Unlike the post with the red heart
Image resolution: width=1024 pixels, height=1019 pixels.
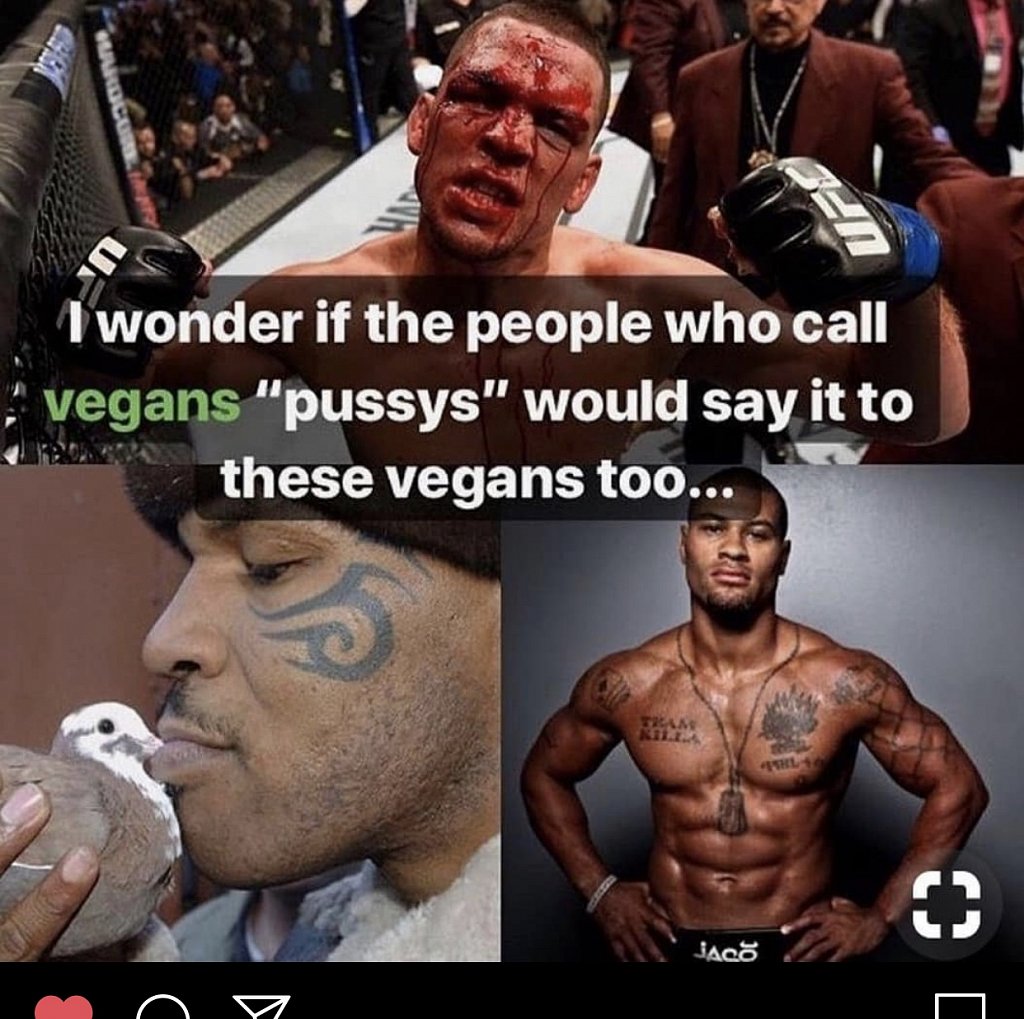pos(64,1008)
